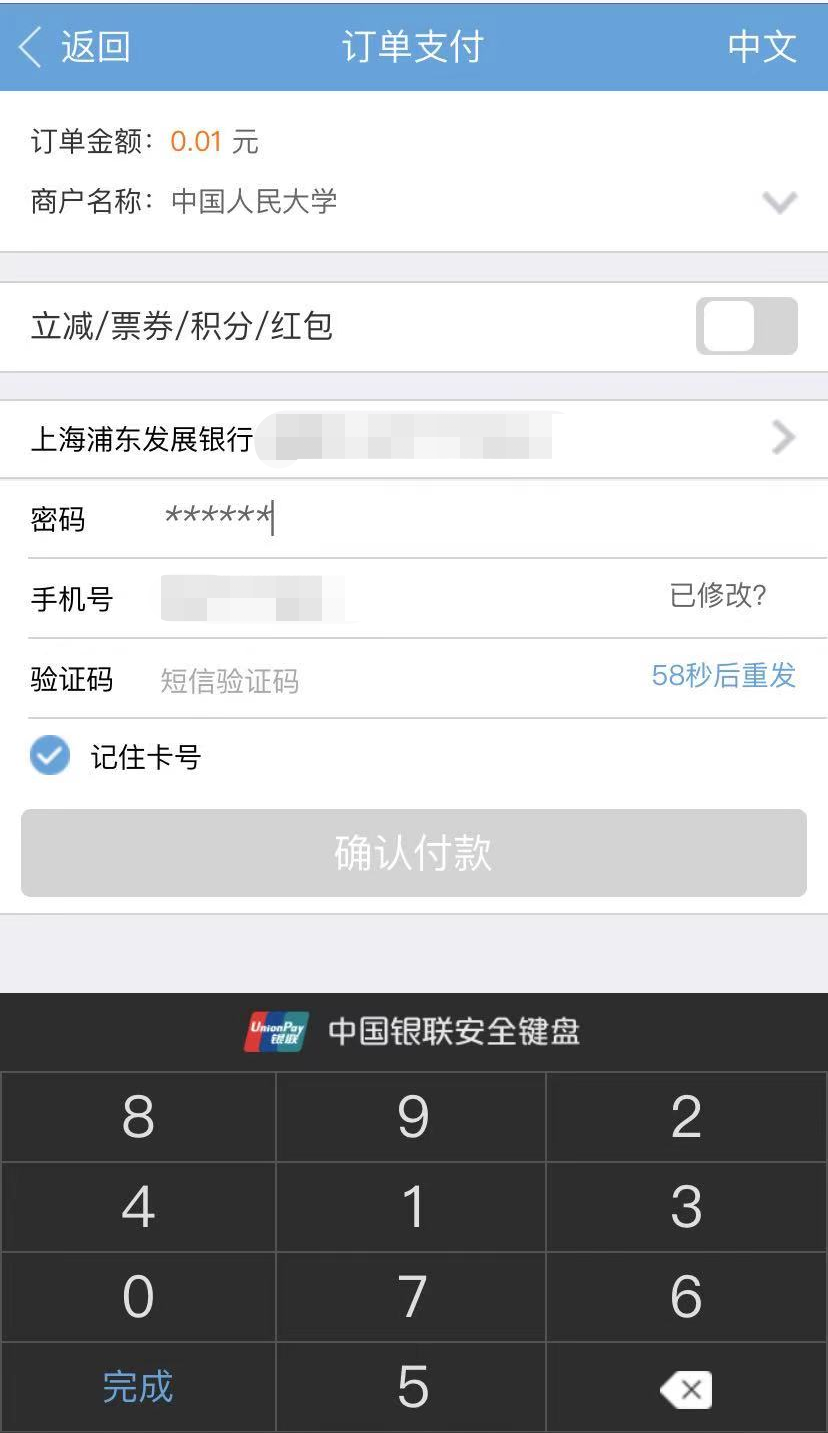Toggle the 立减/票券/积分/红包 switch
Screen dimensions: 828x1433
[746, 326]
